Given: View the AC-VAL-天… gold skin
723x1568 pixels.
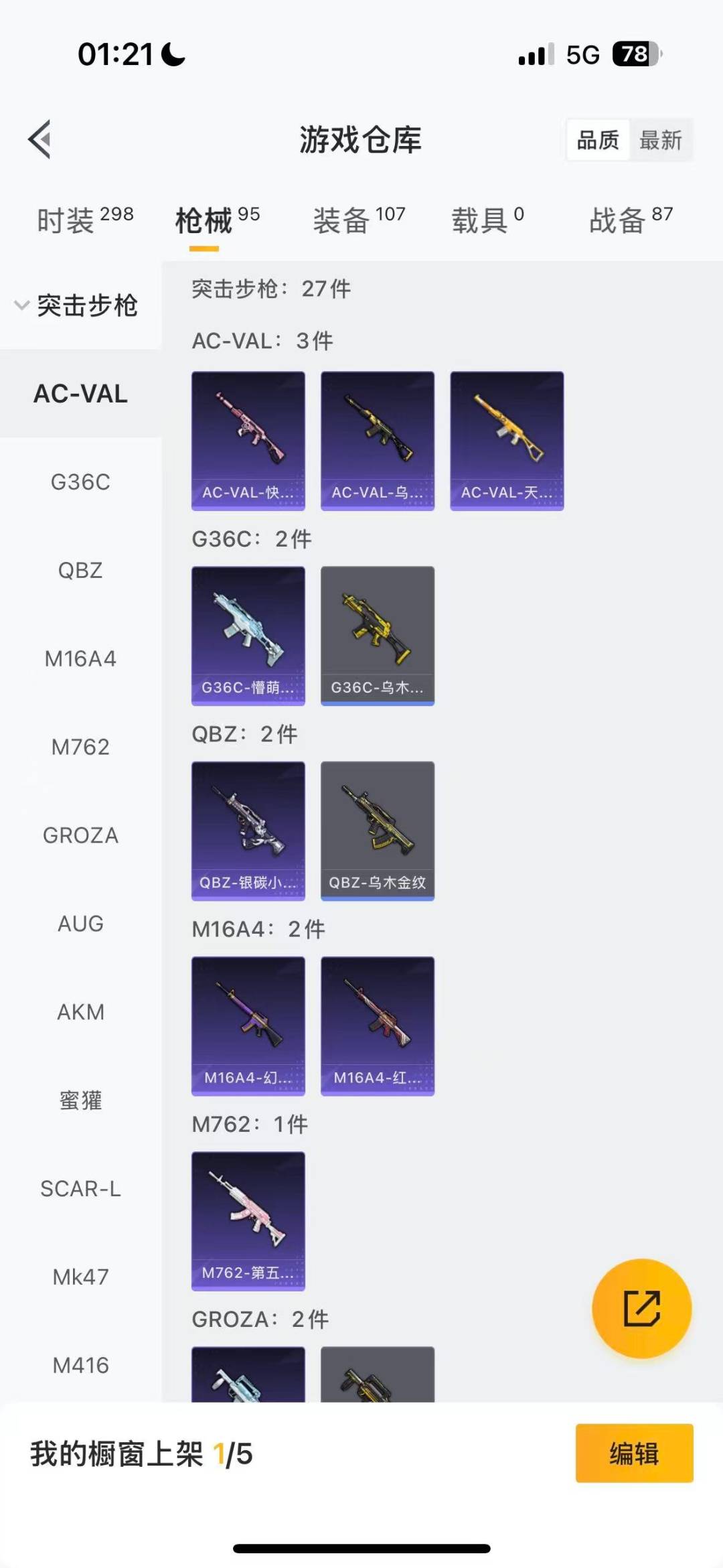Looking at the screenshot, I should [507, 441].
